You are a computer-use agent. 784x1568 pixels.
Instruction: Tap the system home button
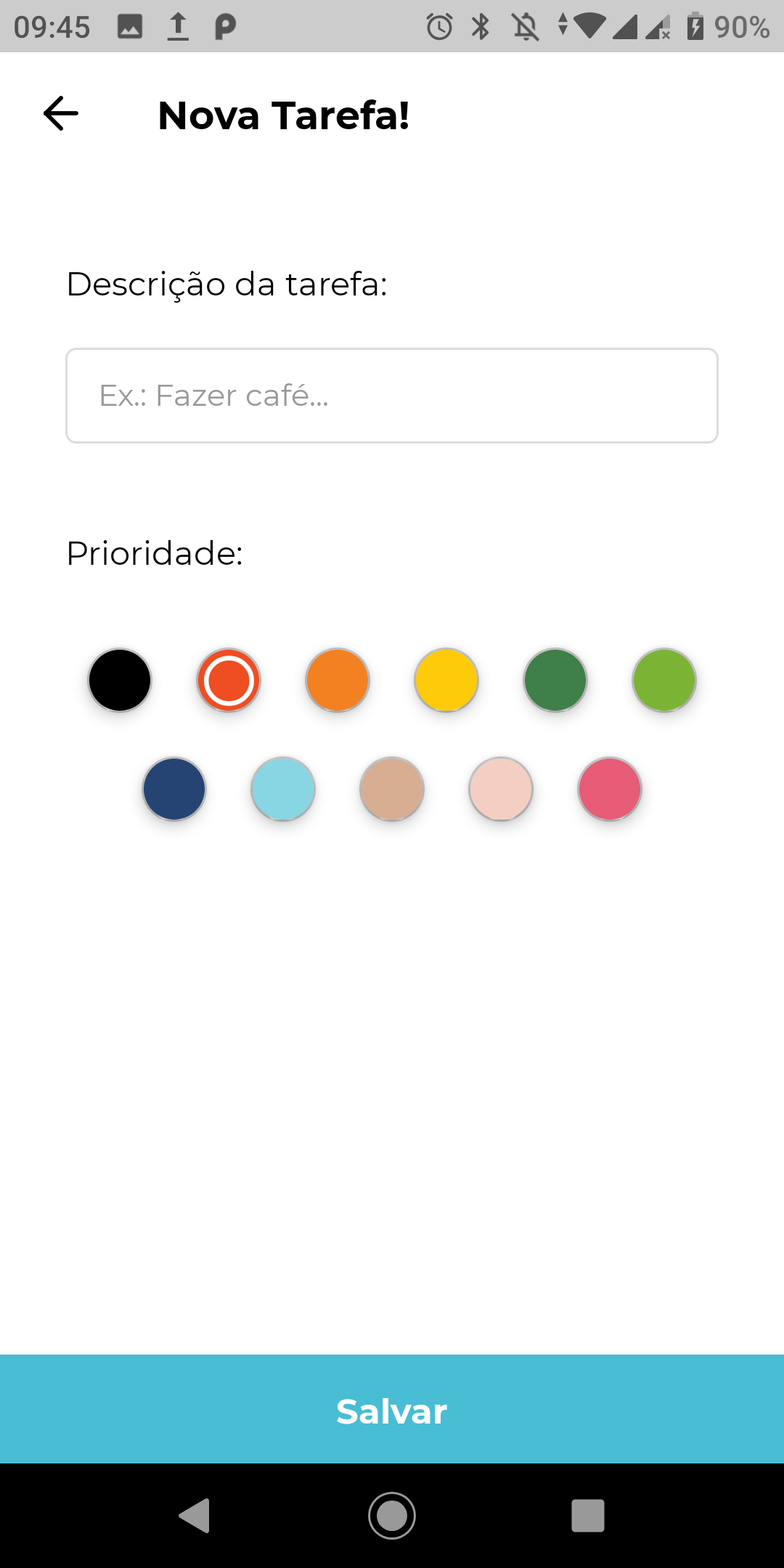pos(392,1516)
